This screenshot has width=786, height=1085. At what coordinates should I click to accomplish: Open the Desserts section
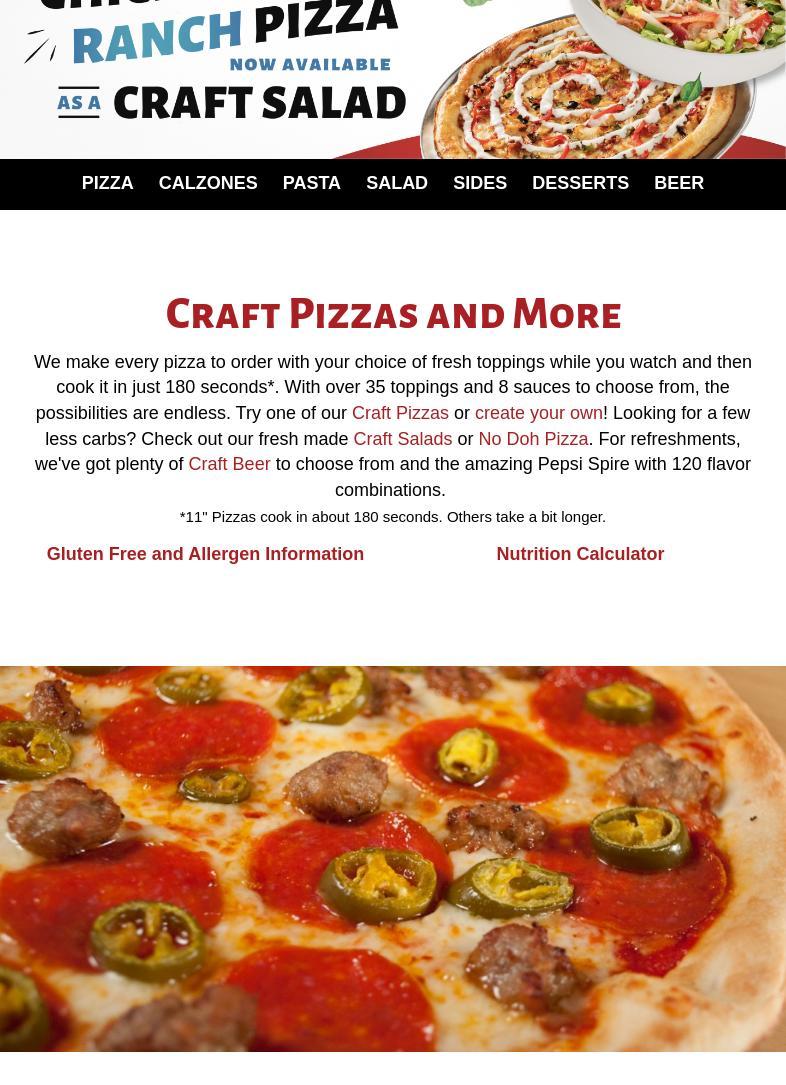(580, 183)
